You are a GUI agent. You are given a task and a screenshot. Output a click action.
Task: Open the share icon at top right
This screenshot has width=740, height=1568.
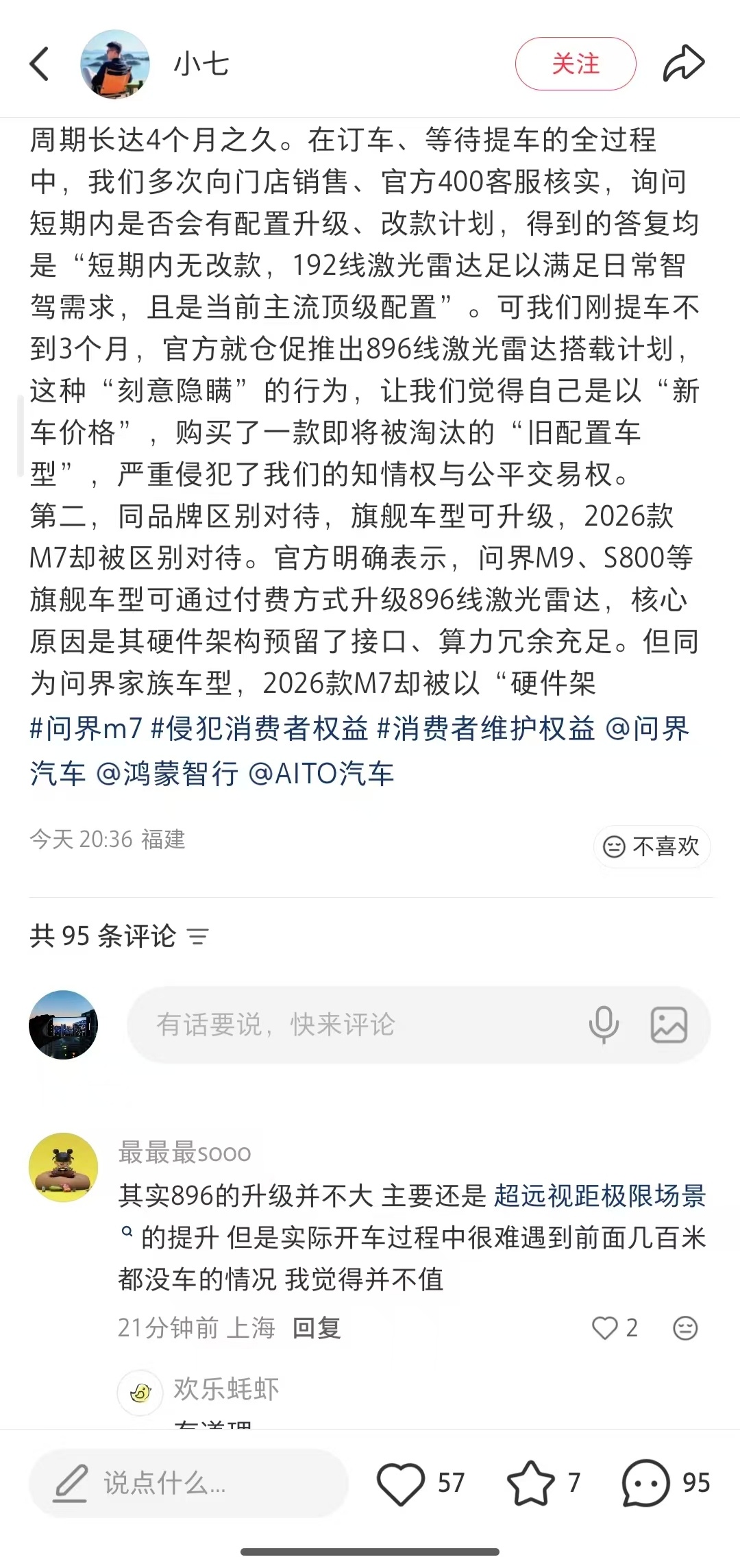pyautogui.click(x=684, y=62)
